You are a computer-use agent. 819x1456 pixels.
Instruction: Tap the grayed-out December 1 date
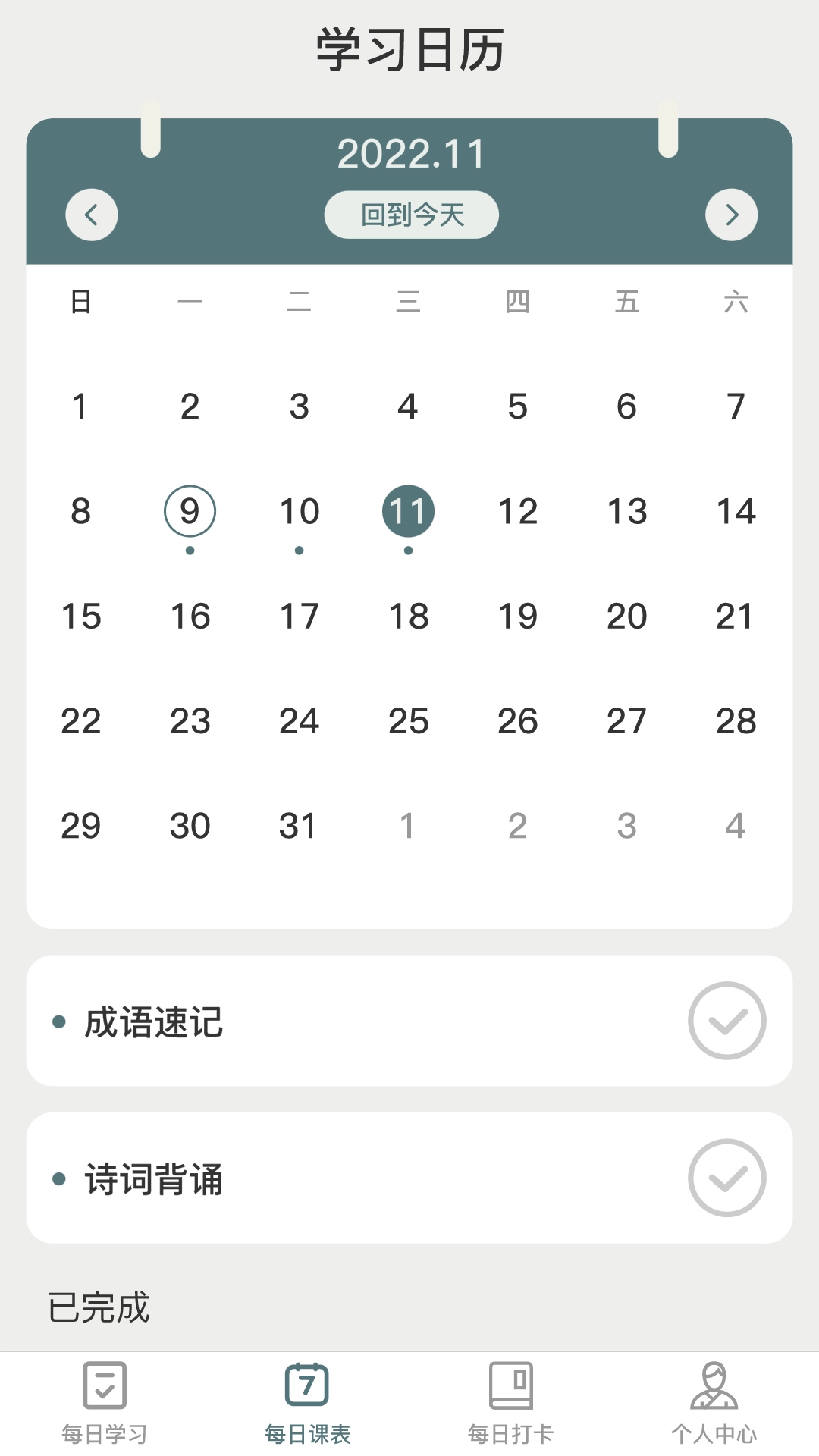[409, 826]
